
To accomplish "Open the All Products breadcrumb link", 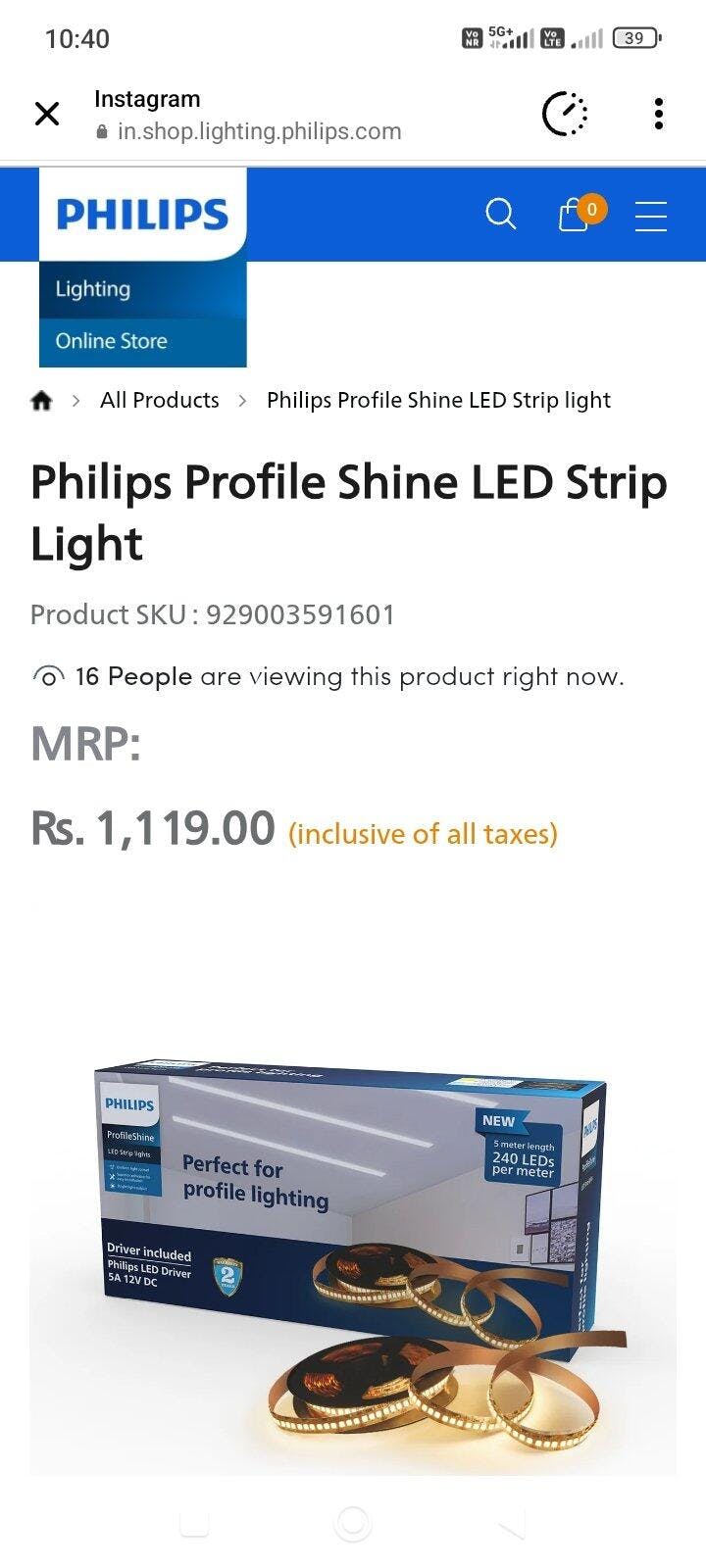I will 160,400.
